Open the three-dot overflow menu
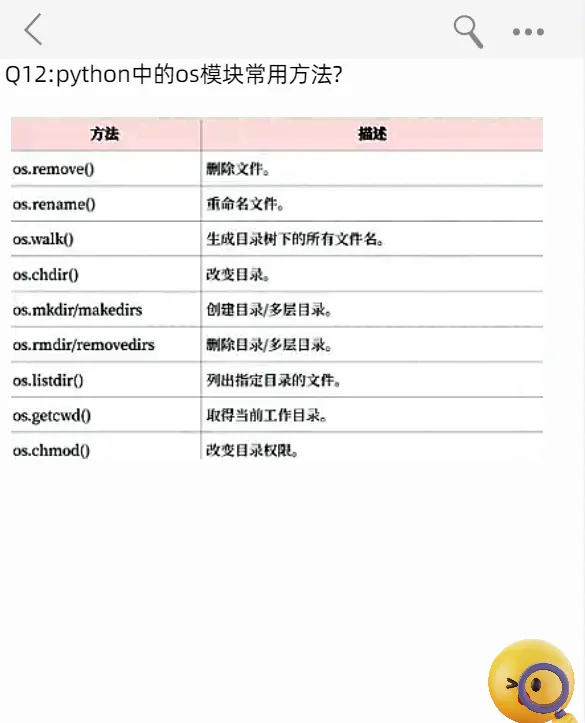The image size is (585, 723). 528,32
